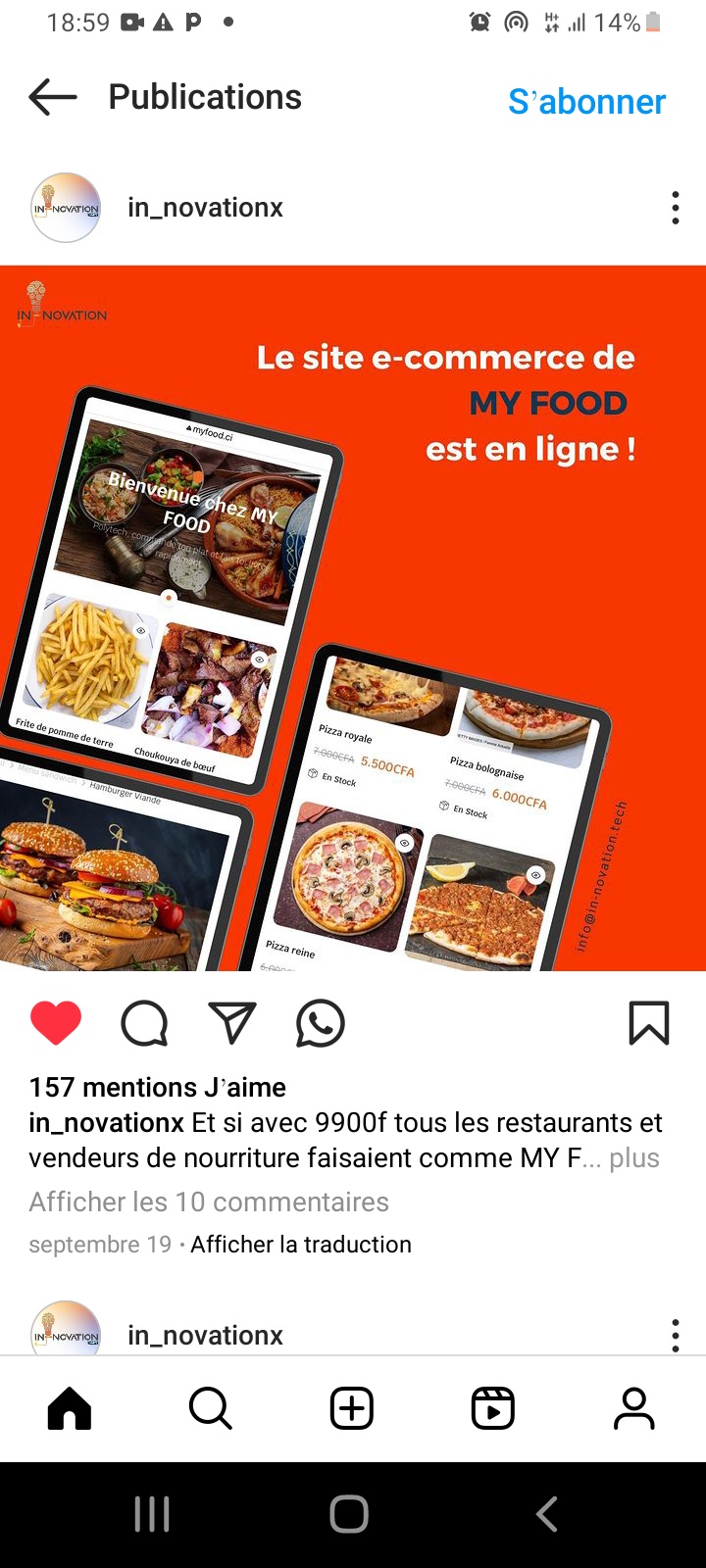Open the comment bubble icon

click(x=144, y=1023)
